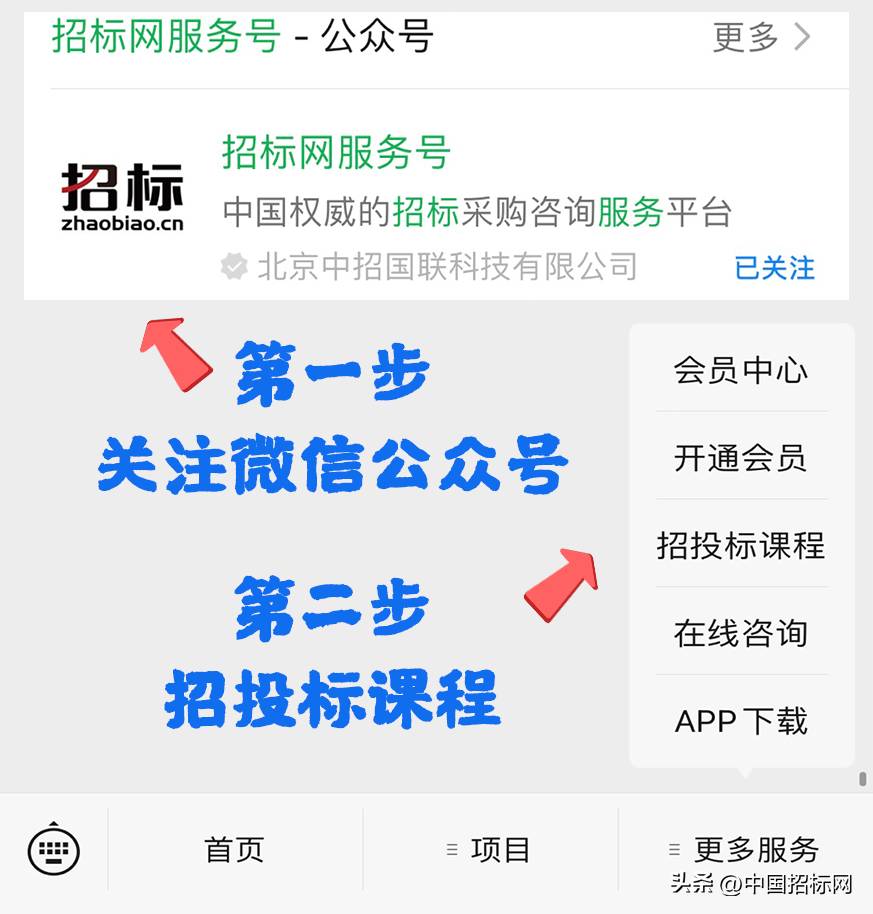Image resolution: width=873 pixels, height=914 pixels.
Task: Toggle the 已关注 follow status
Action: [774, 268]
